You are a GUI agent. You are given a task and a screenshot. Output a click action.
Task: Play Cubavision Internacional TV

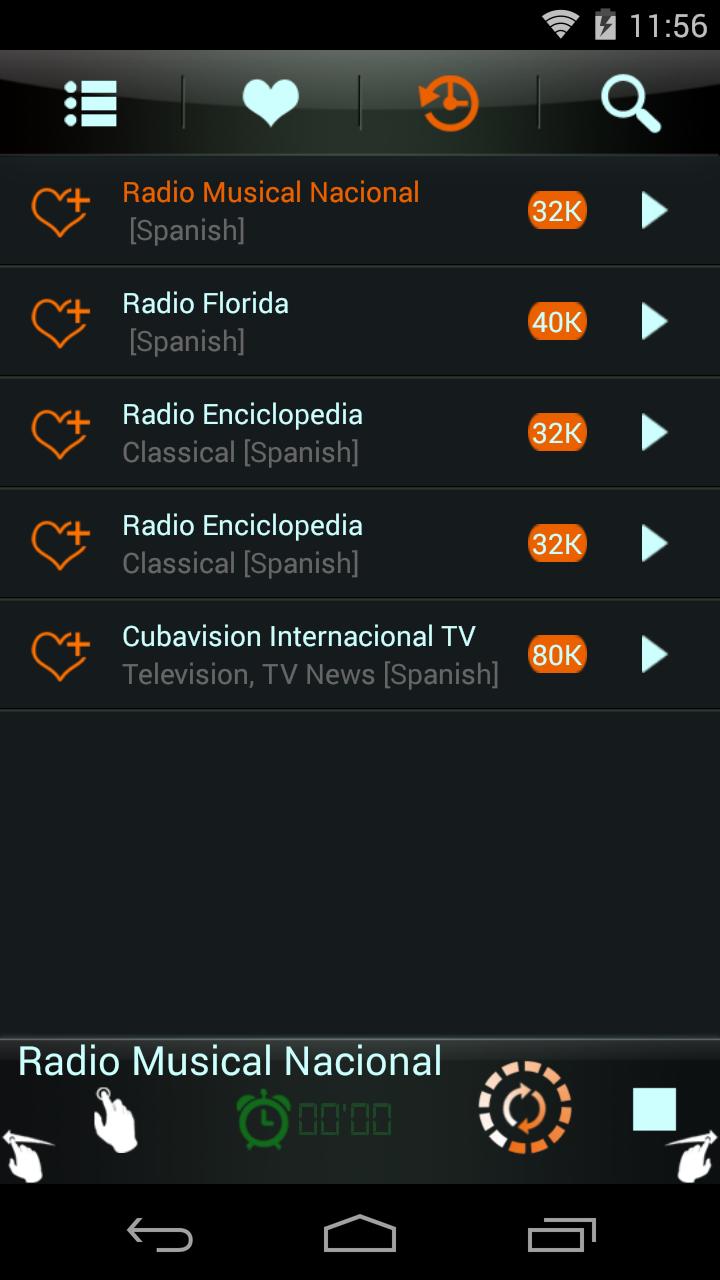pyautogui.click(x=654, y=654)
